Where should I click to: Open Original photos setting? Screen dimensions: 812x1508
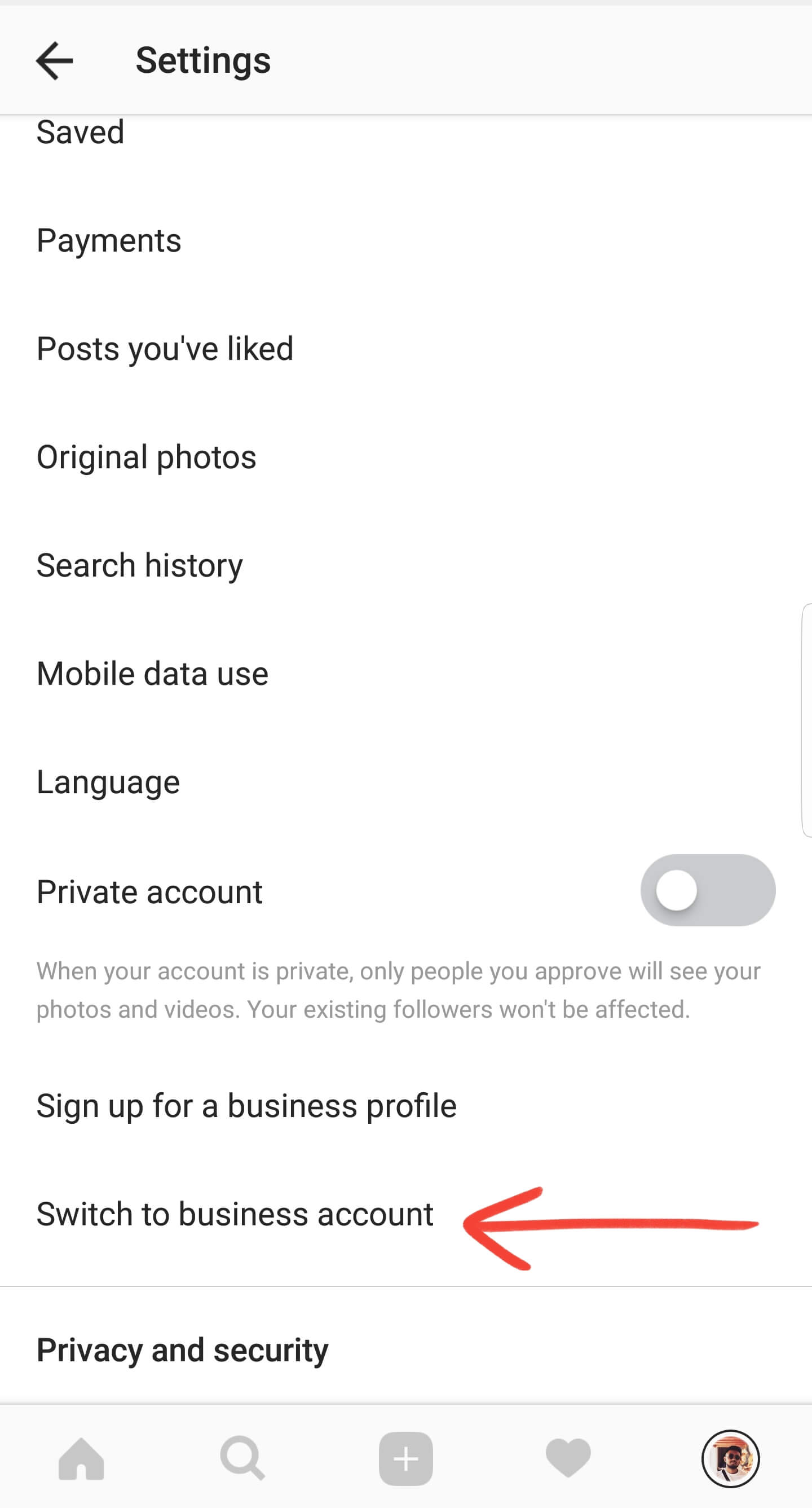(146, 457)
